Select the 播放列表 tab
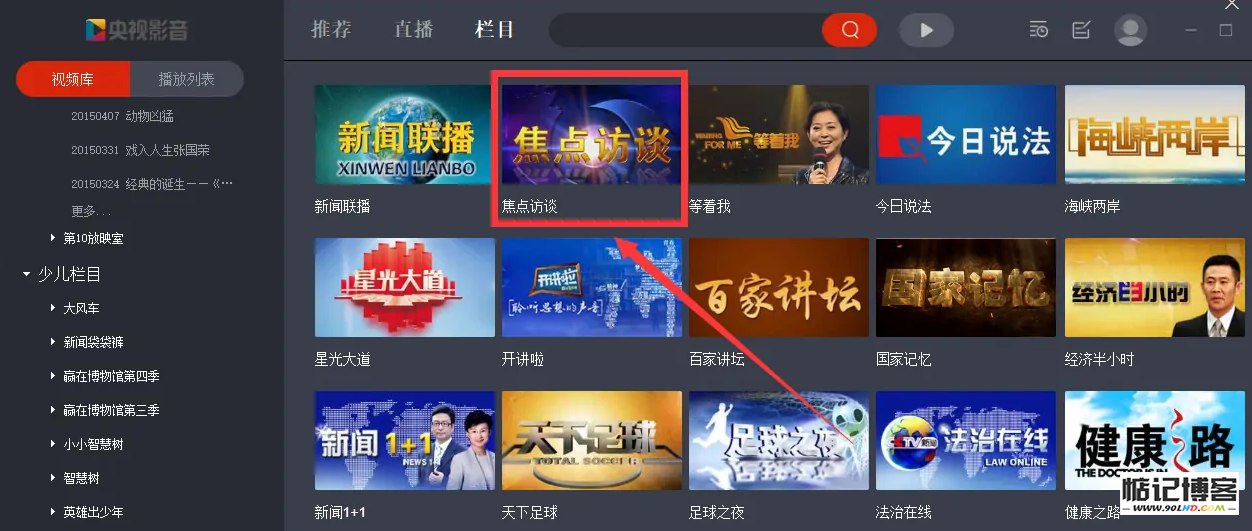This screenshot has height=531, width=1252. (187, 79)
